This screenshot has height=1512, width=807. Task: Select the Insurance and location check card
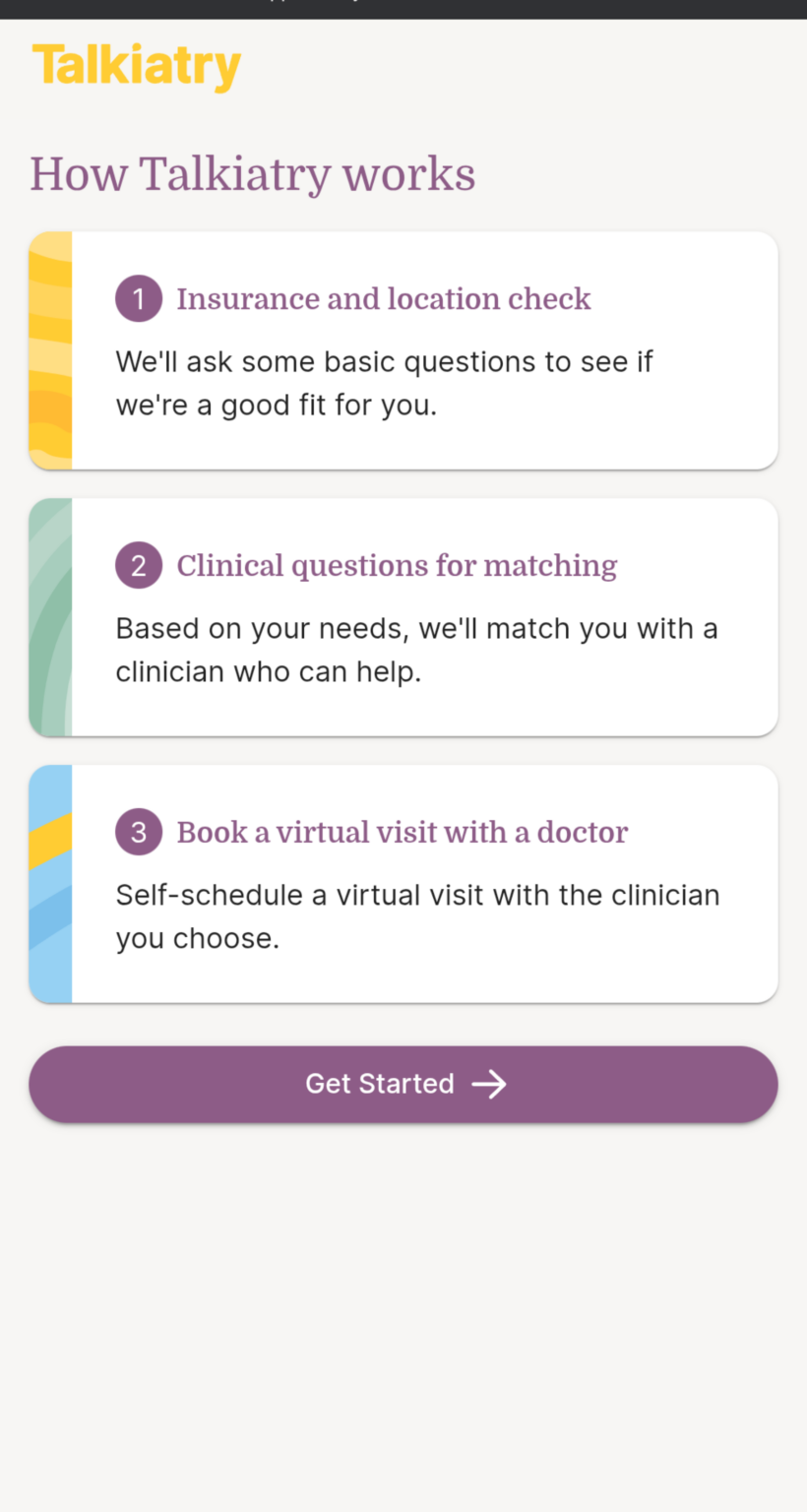403,348
